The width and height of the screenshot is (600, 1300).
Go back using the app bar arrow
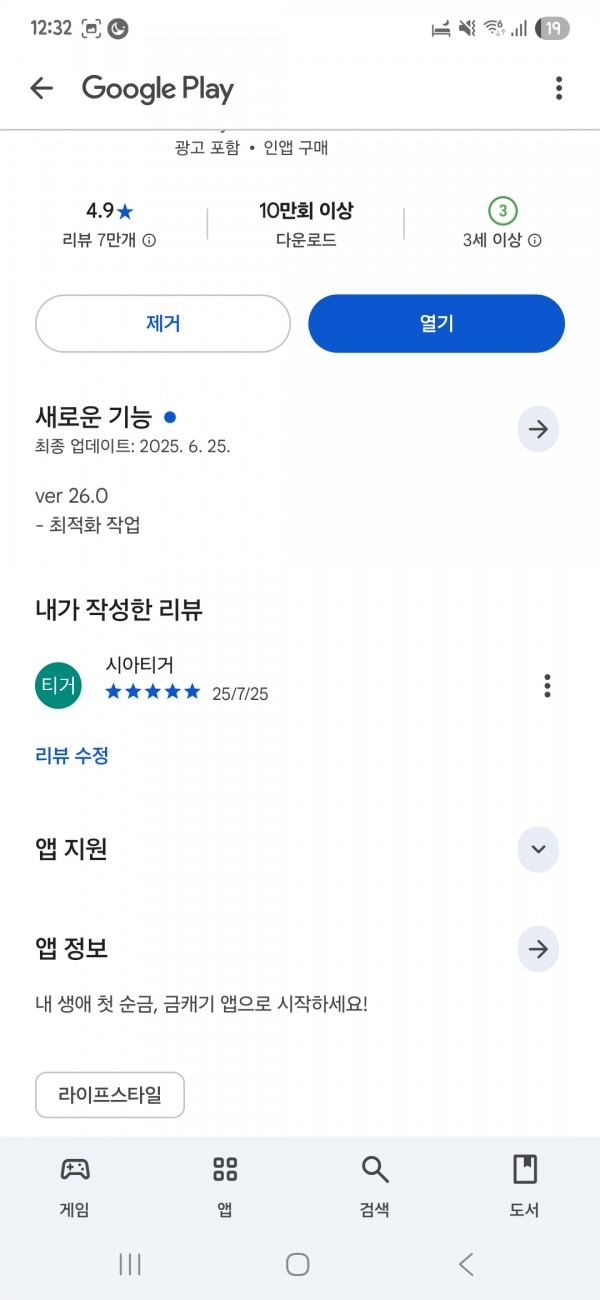tap(41, 88)
